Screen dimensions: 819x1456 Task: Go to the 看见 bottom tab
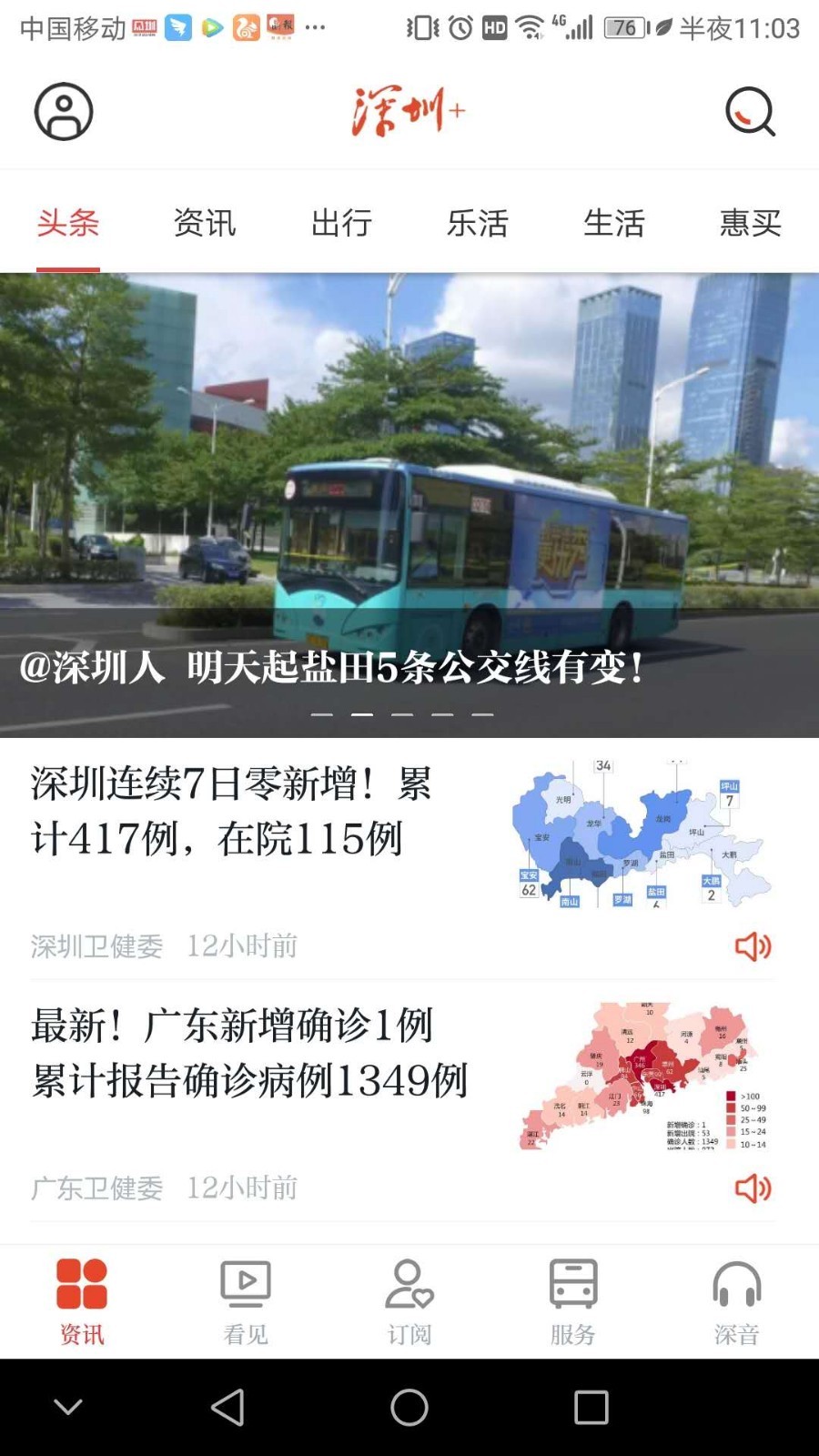(x=246, y=1301)
